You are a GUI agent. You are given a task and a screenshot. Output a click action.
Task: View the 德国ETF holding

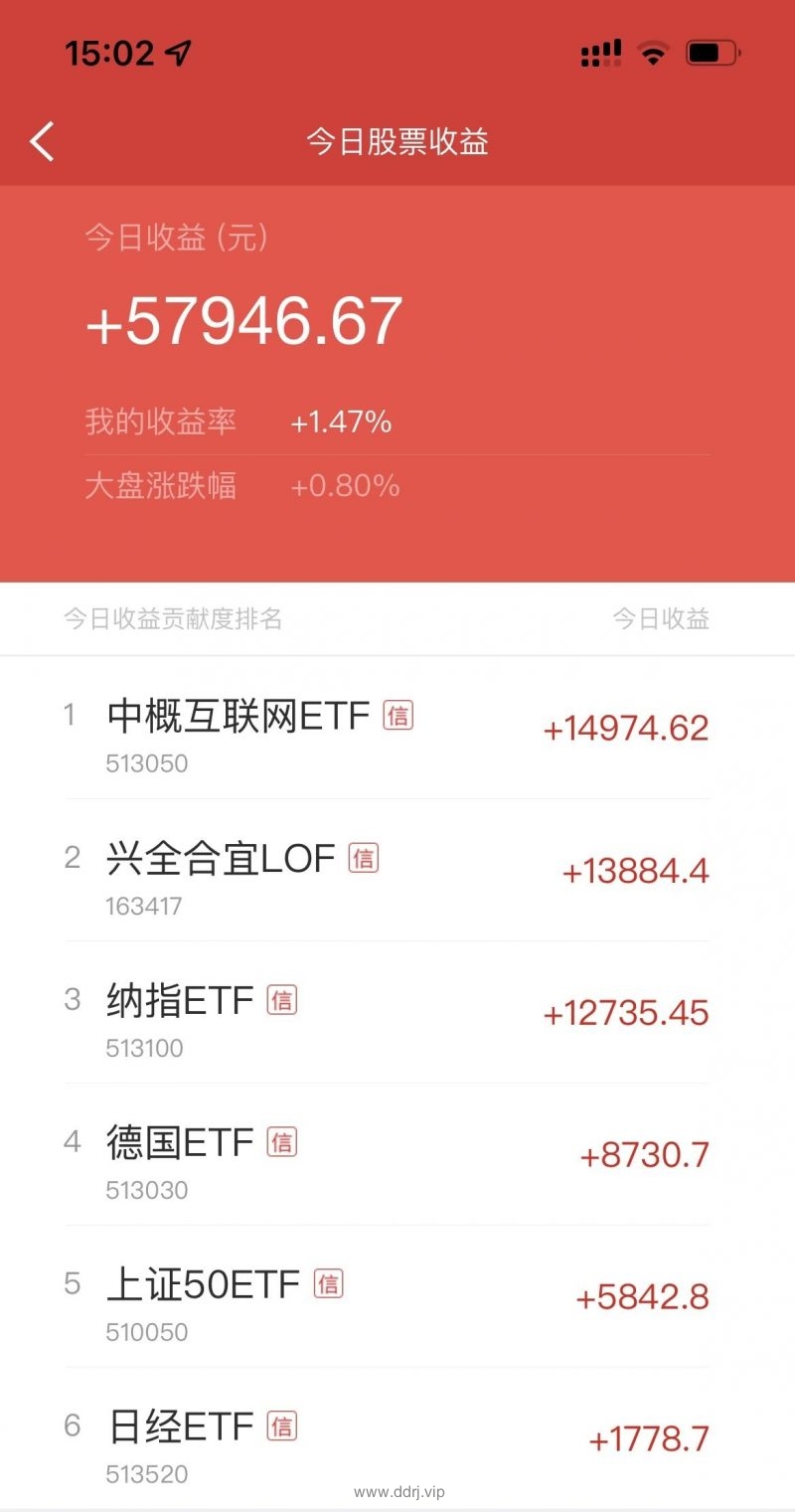point(397,1154)
